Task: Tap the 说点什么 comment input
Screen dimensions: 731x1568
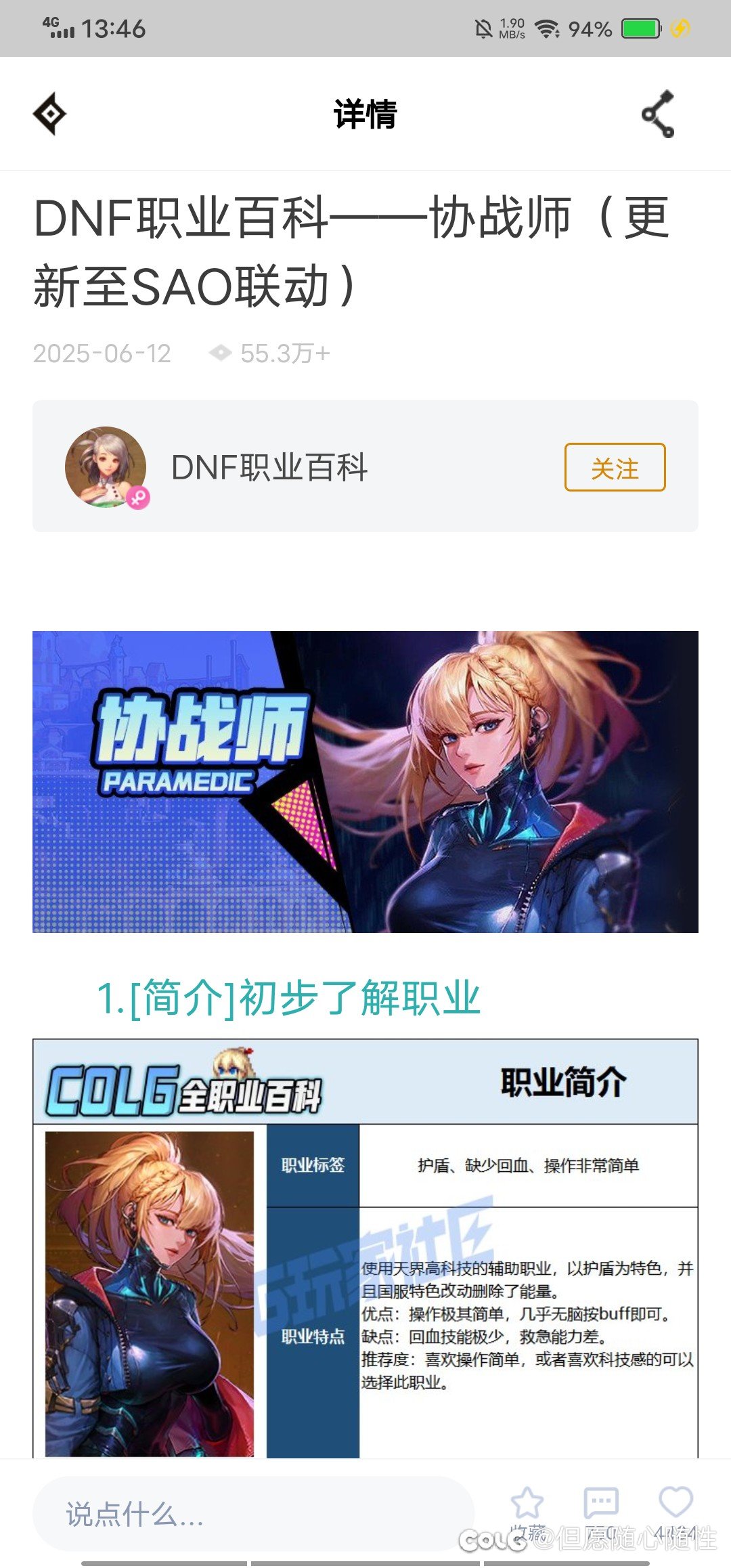Action: coord(254,1514)
